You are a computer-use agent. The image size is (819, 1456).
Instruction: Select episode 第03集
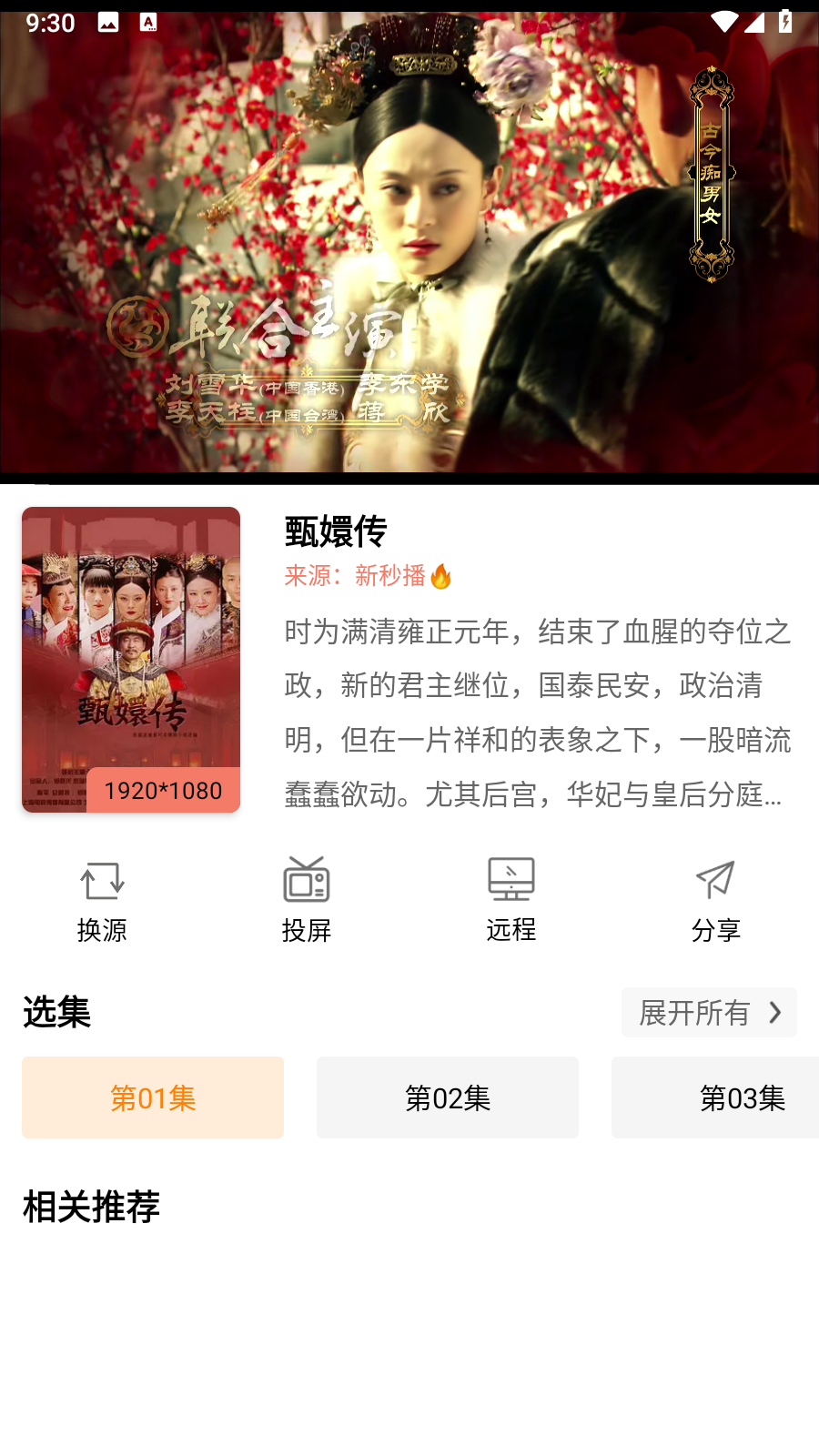(x=742, y=1097)
